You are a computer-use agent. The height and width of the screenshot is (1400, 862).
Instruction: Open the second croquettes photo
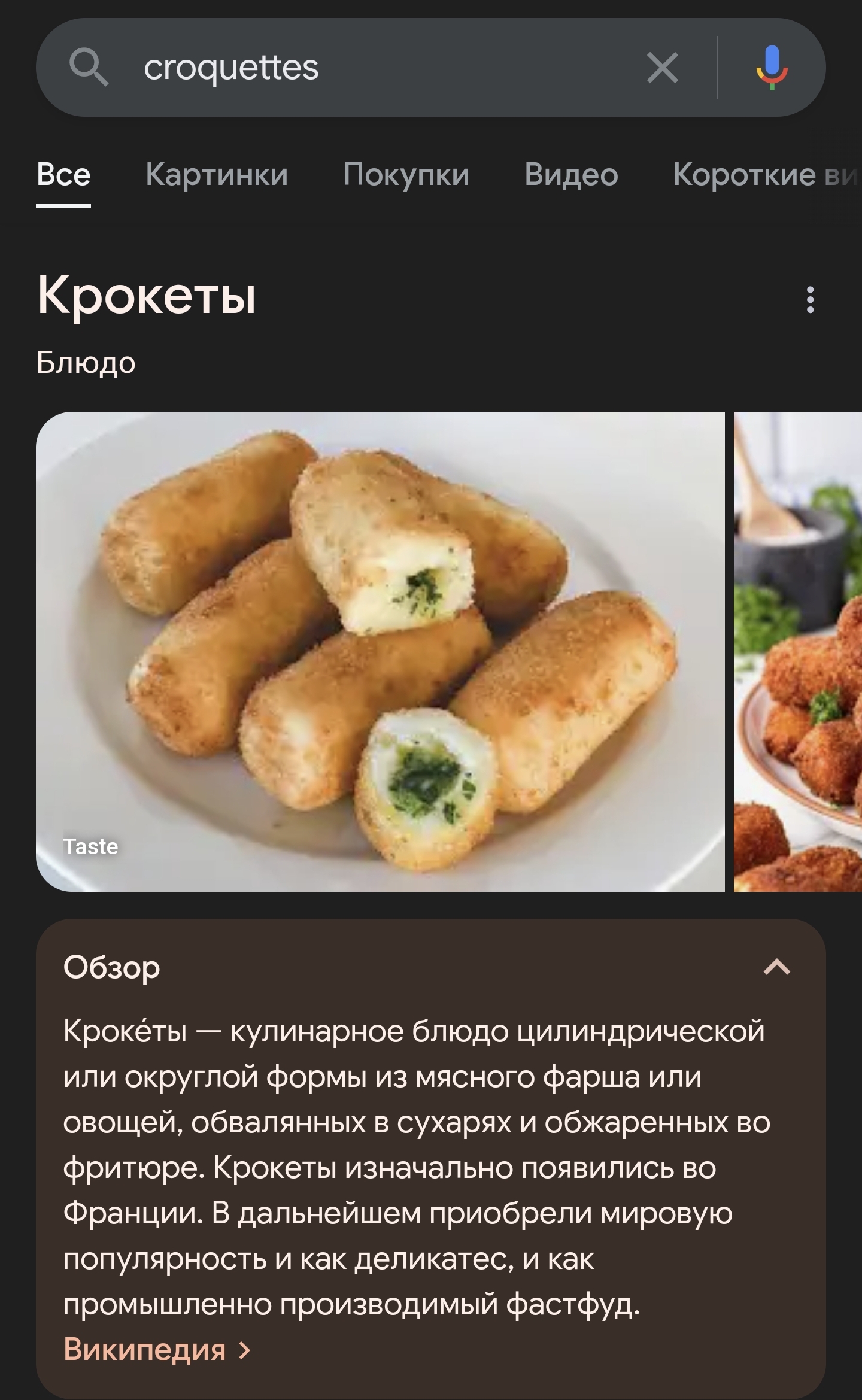click(798, 651)
